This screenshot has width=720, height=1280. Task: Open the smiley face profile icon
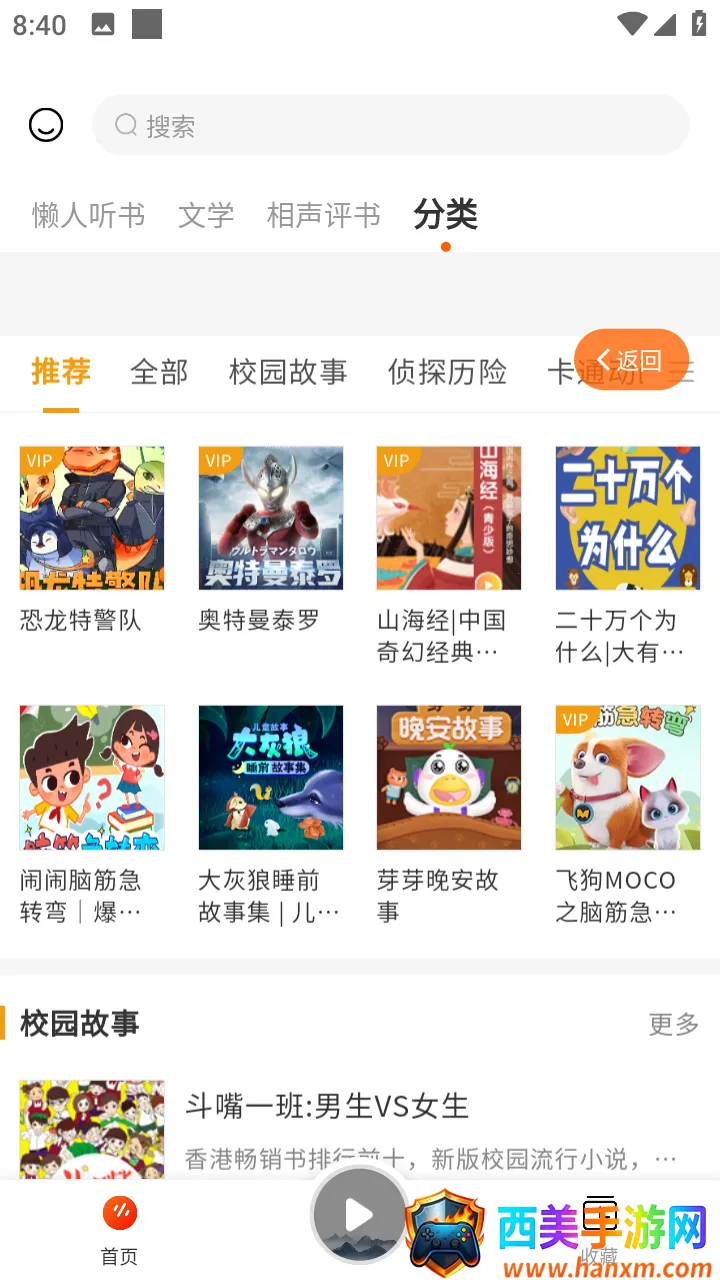[x=46, y=125]
